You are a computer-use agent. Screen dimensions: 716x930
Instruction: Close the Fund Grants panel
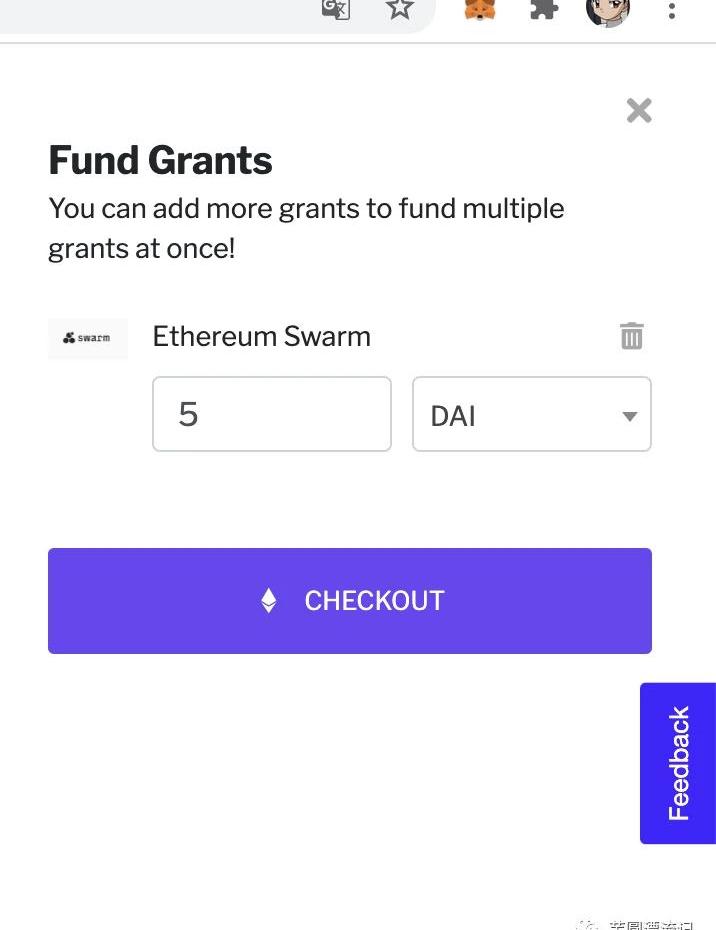point(639,110)
